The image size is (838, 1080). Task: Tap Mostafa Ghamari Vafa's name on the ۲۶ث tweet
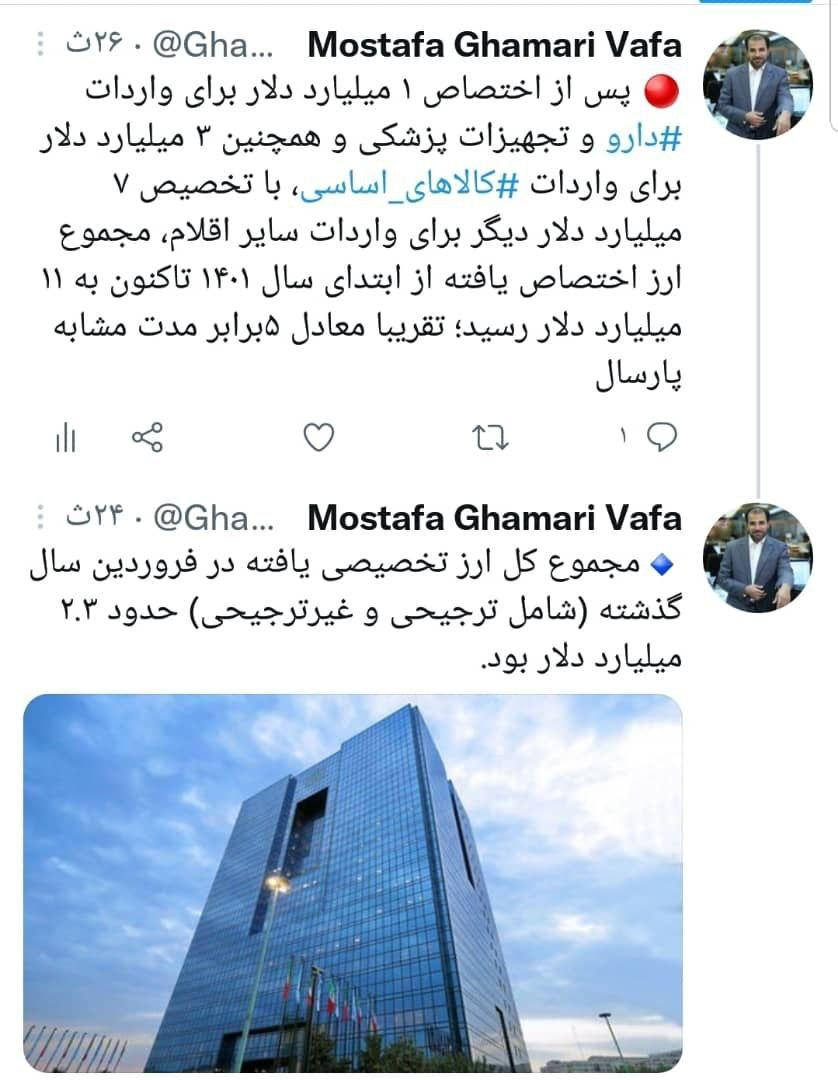pyautogui.click(x=495, y=45)
